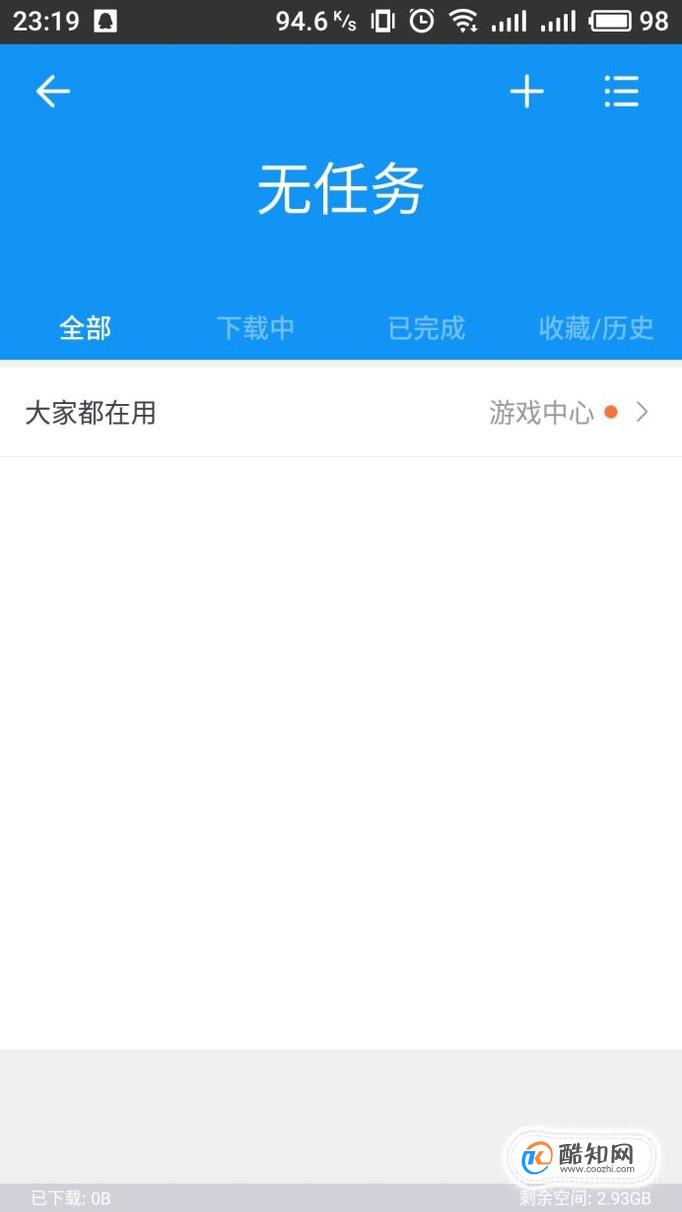Switch to the 已完成 tab

[427, 328]
